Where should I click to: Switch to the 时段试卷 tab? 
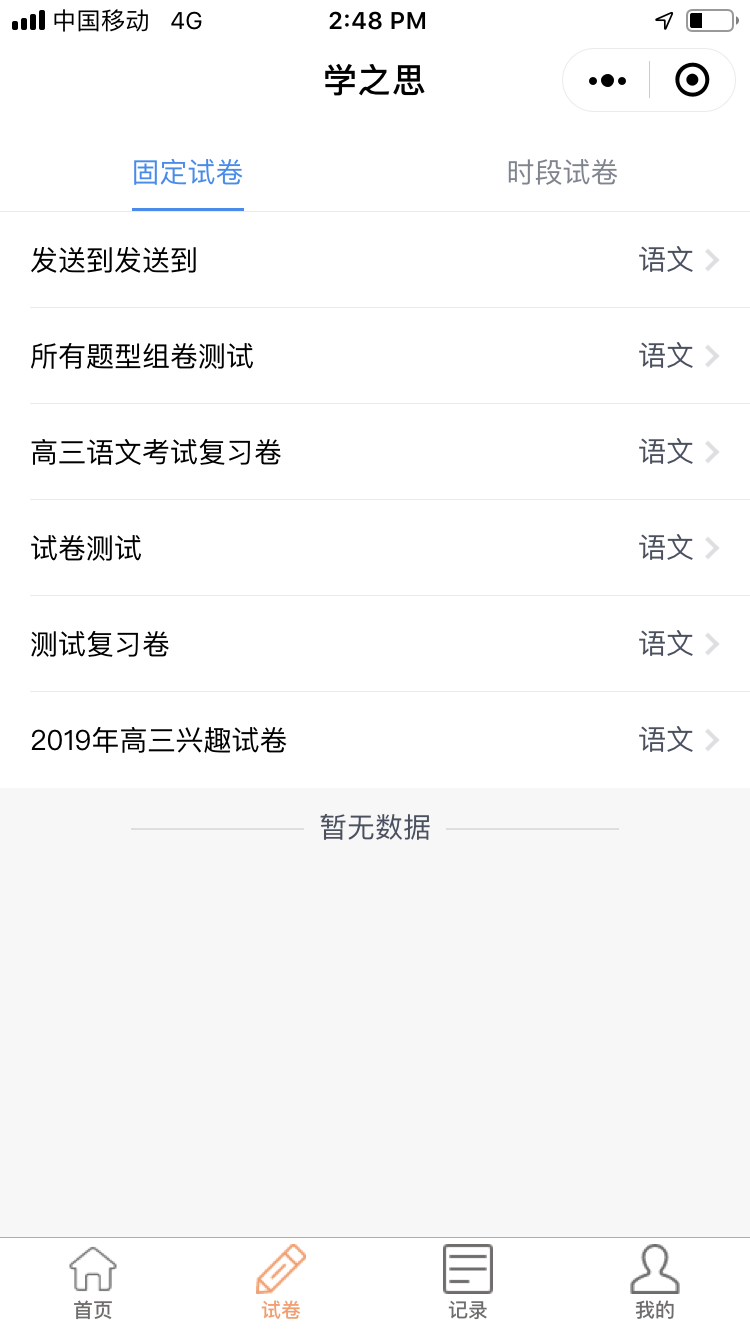click(562, 173)
